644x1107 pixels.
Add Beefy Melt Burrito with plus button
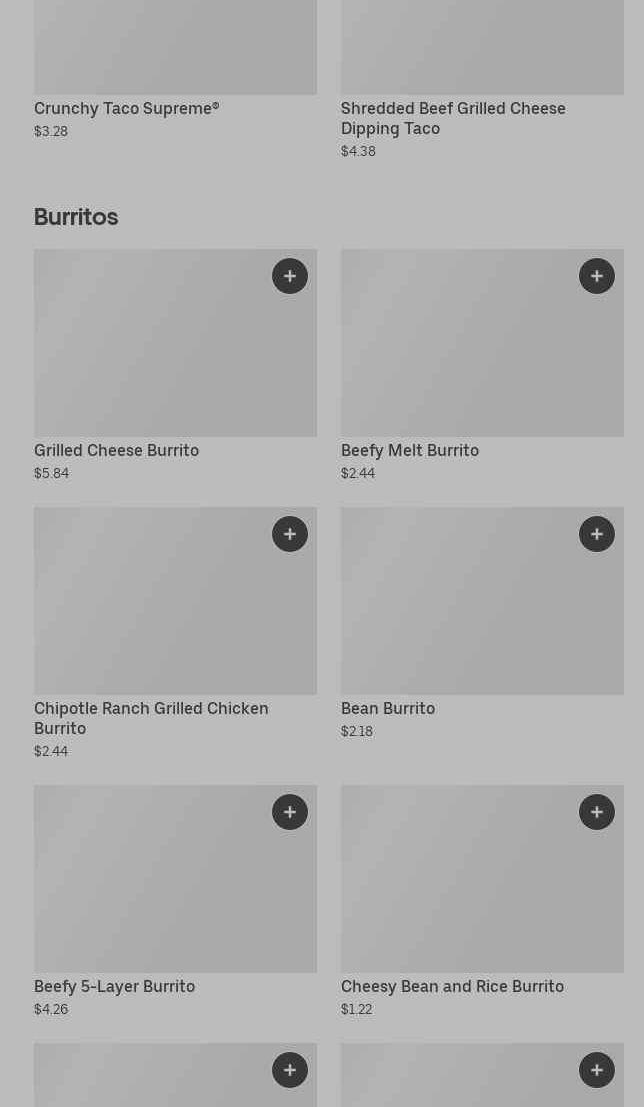597,276
